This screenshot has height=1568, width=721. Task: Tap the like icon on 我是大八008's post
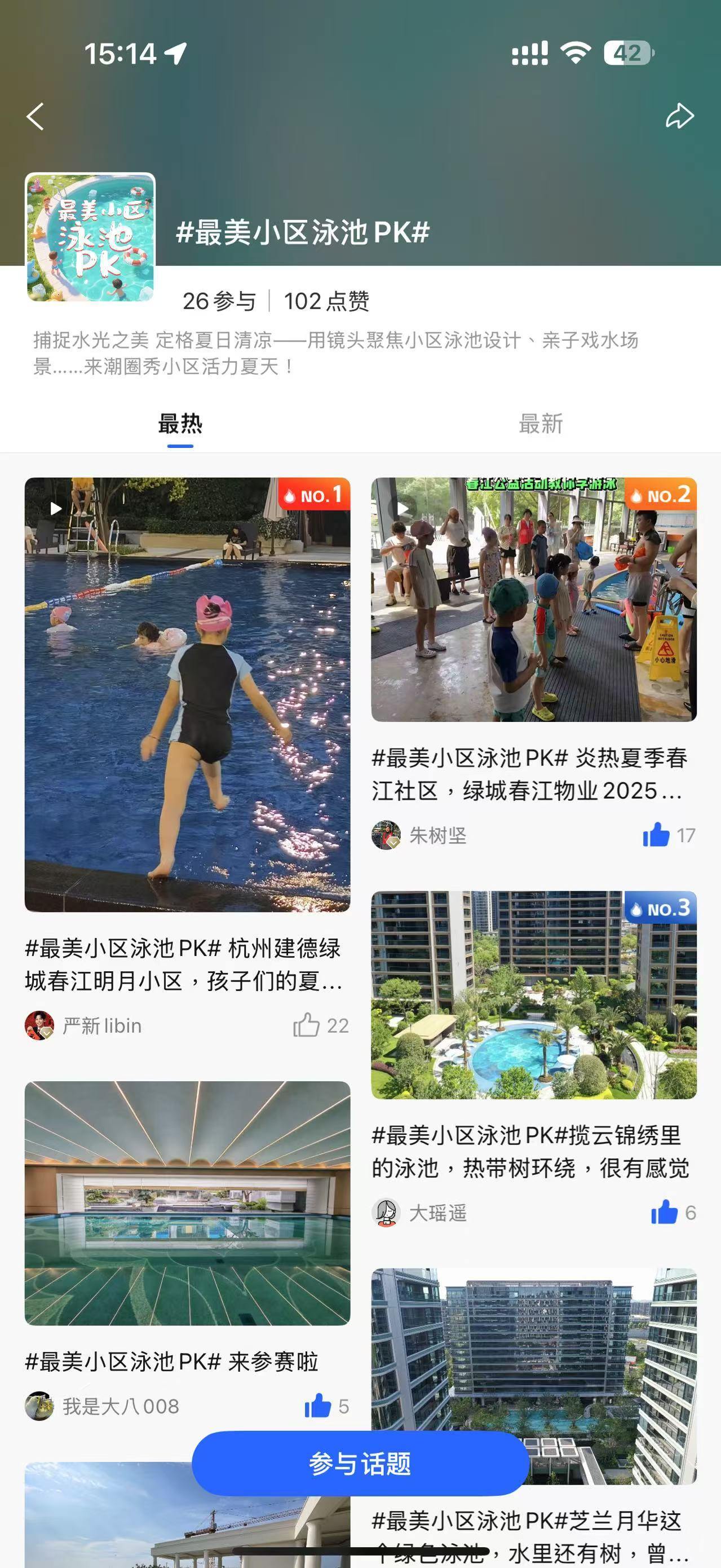317,1406
